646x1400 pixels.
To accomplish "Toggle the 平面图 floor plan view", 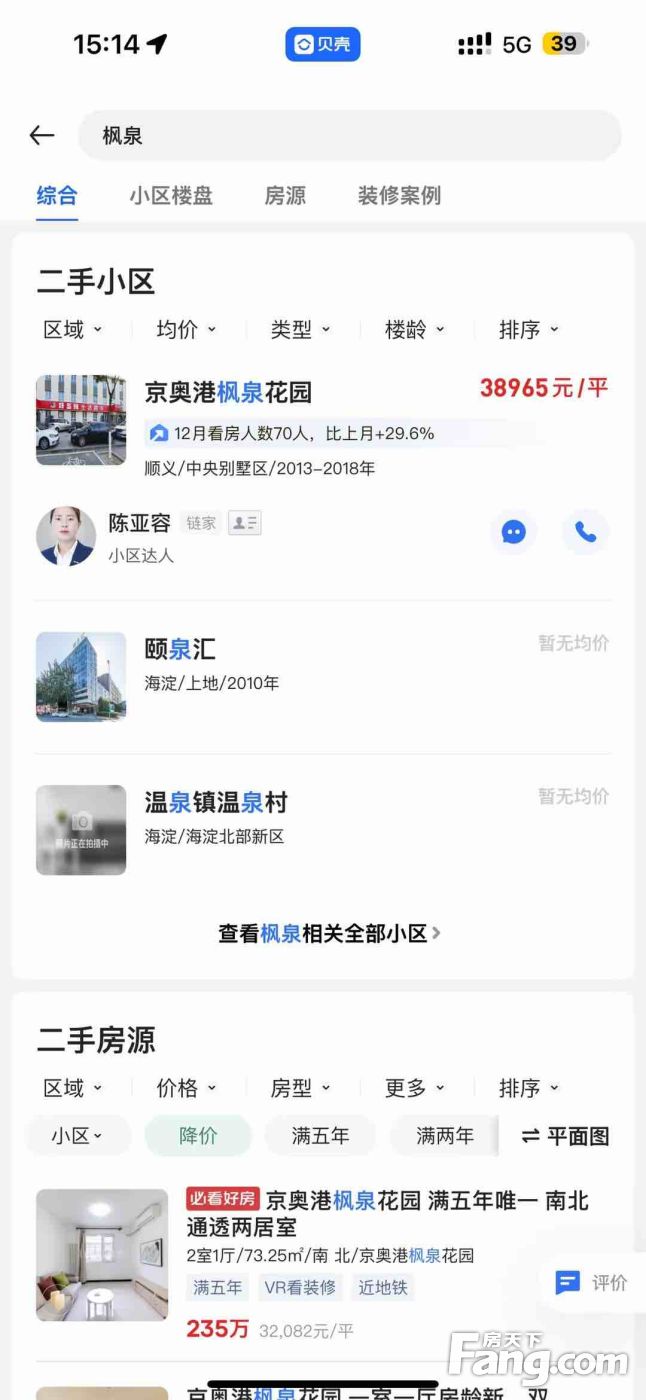I will [x=565, y=1136].
